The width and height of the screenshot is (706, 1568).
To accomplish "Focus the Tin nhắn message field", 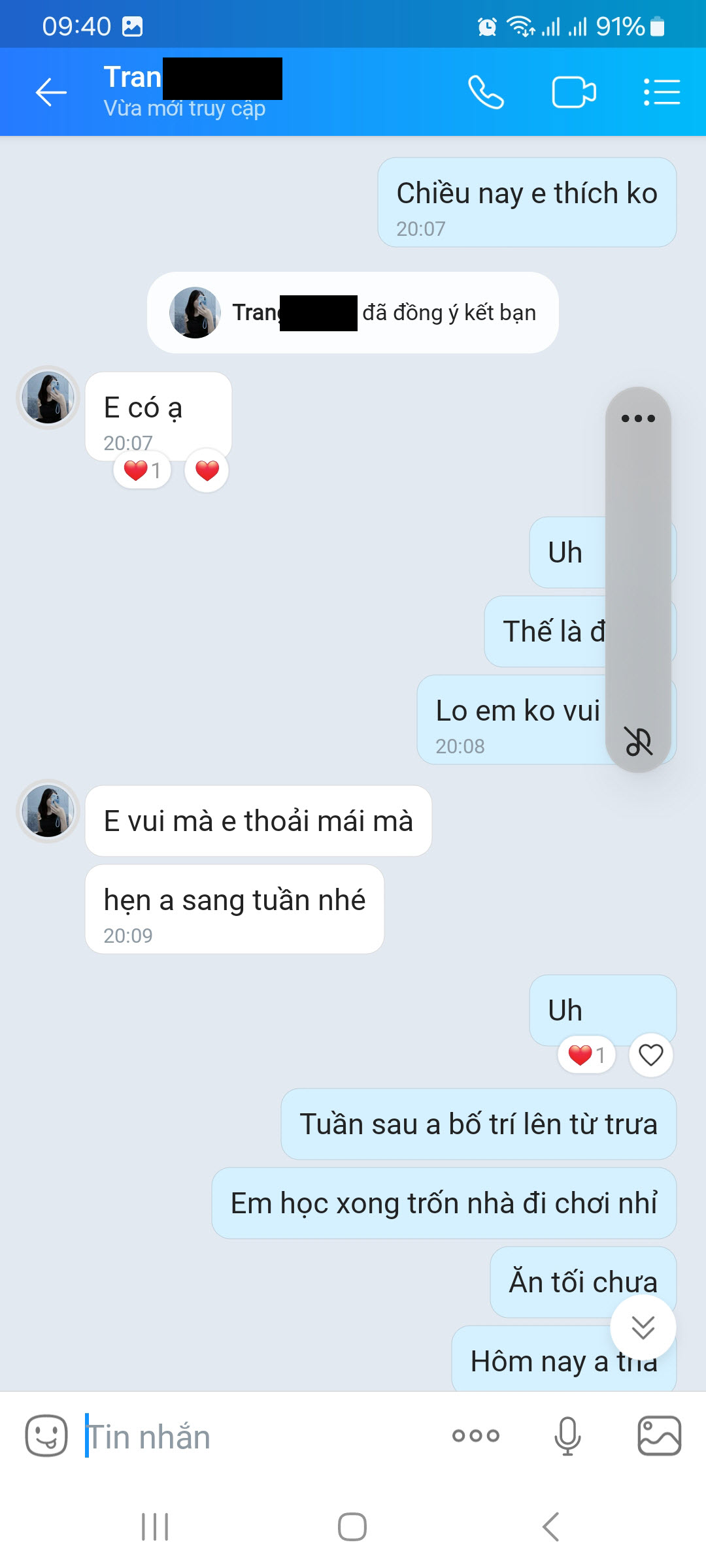I will (x=261, y=1437).
